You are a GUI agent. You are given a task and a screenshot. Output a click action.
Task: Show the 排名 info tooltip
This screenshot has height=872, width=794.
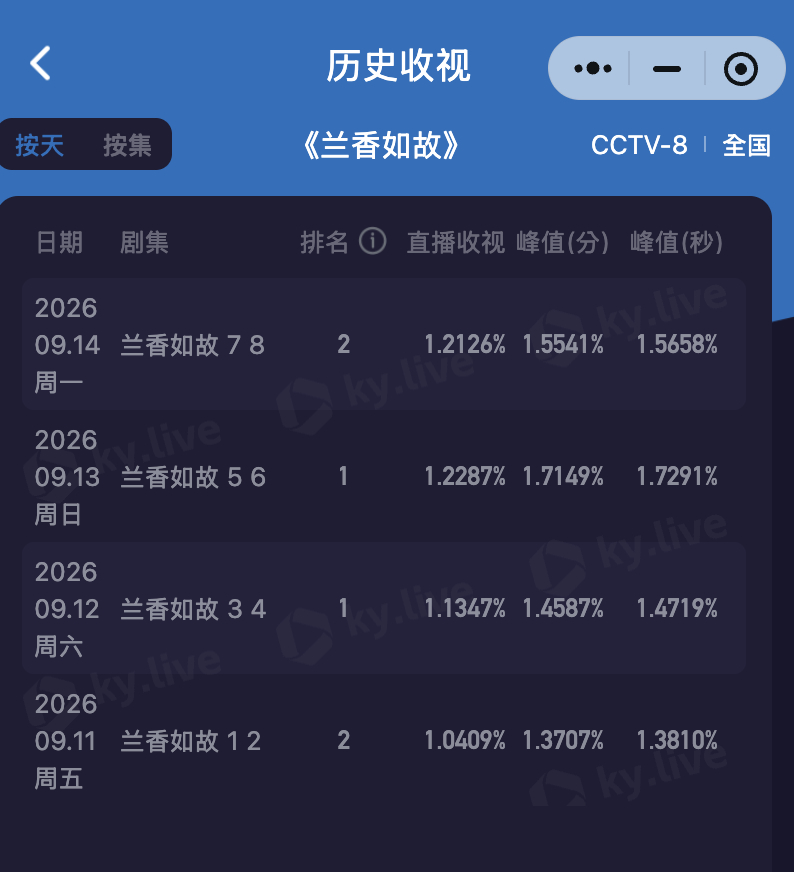372,241
